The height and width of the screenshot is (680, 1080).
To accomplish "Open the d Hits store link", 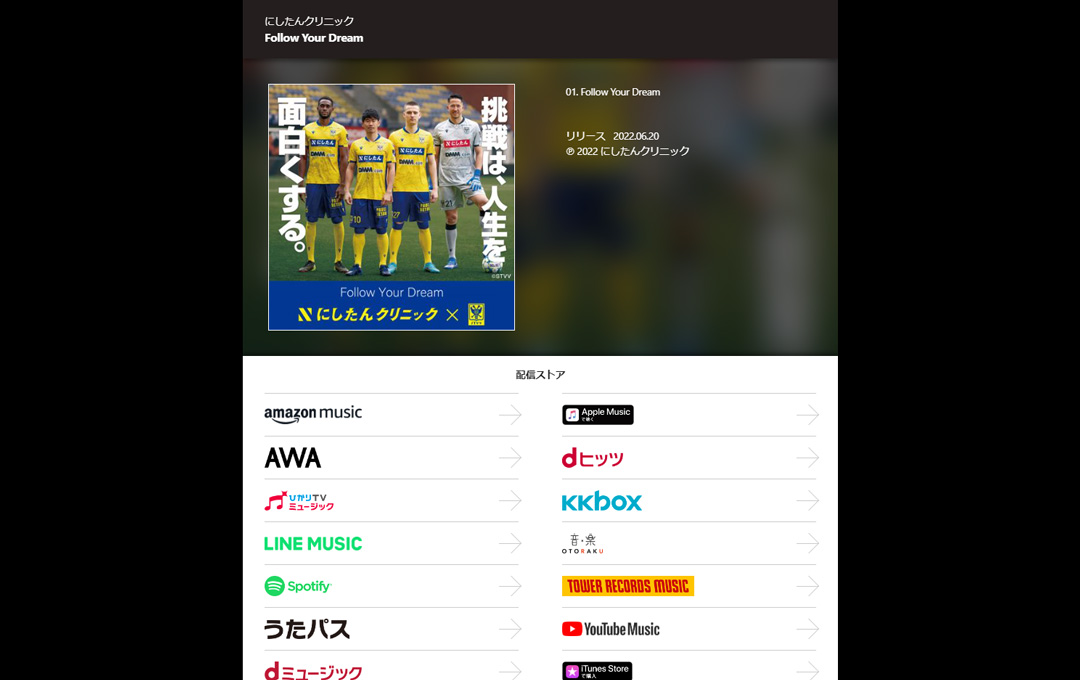I will (593, 458).
